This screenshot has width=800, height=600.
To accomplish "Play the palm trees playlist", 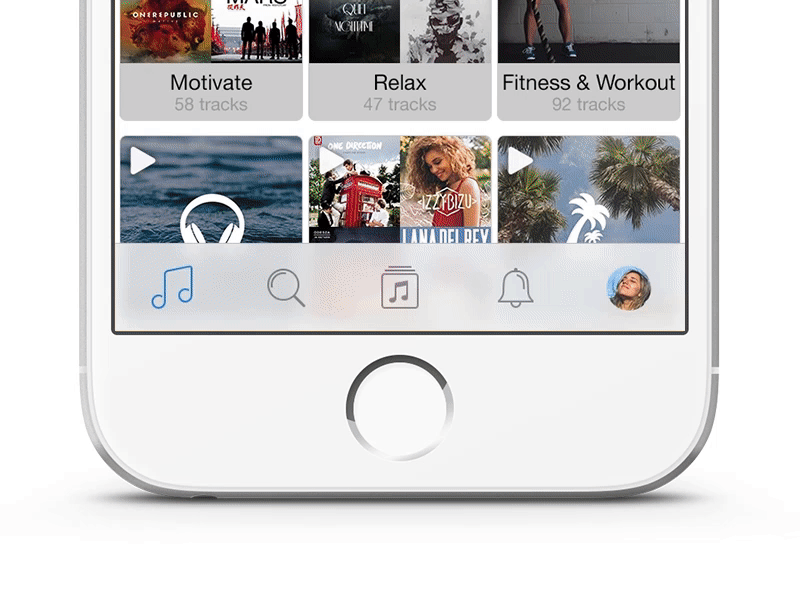I will [x=520, y=161].
